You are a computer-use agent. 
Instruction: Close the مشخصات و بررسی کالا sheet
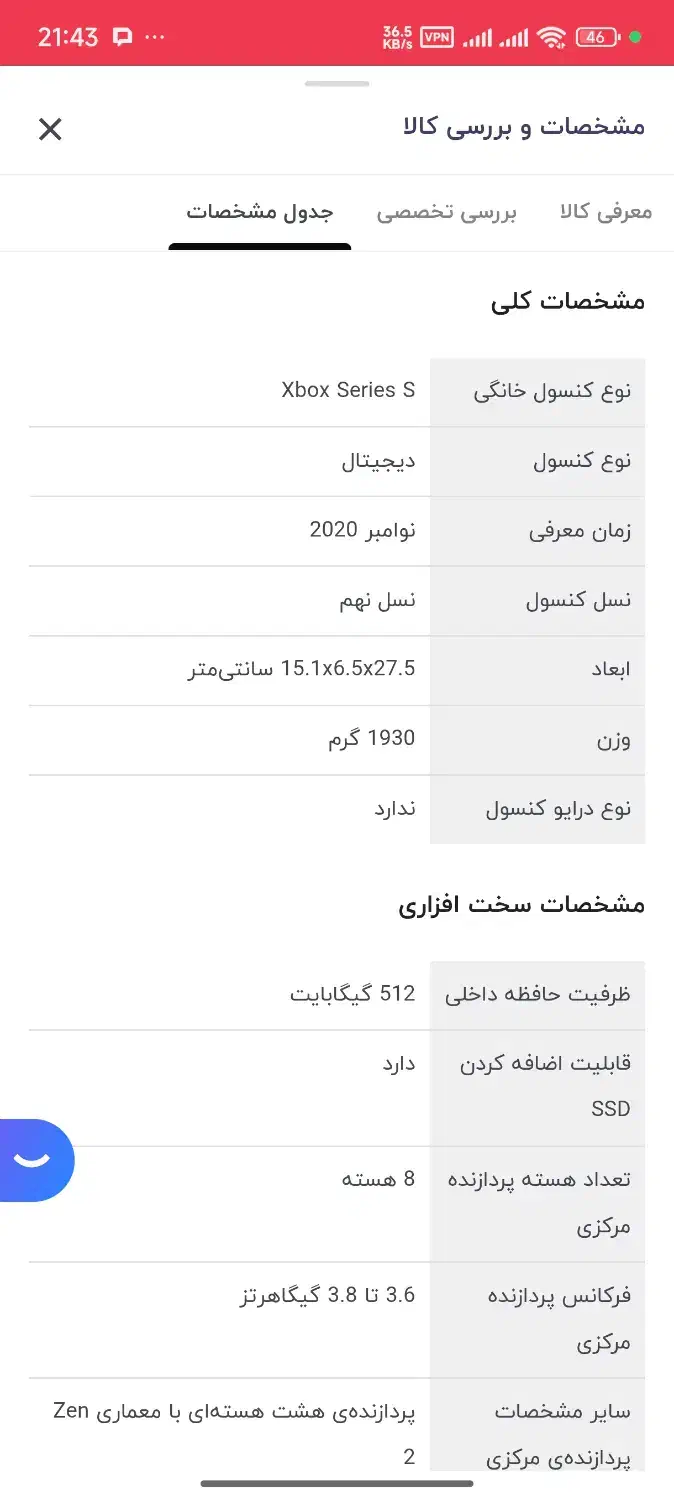pyautogui.click(x=50, y=129)
